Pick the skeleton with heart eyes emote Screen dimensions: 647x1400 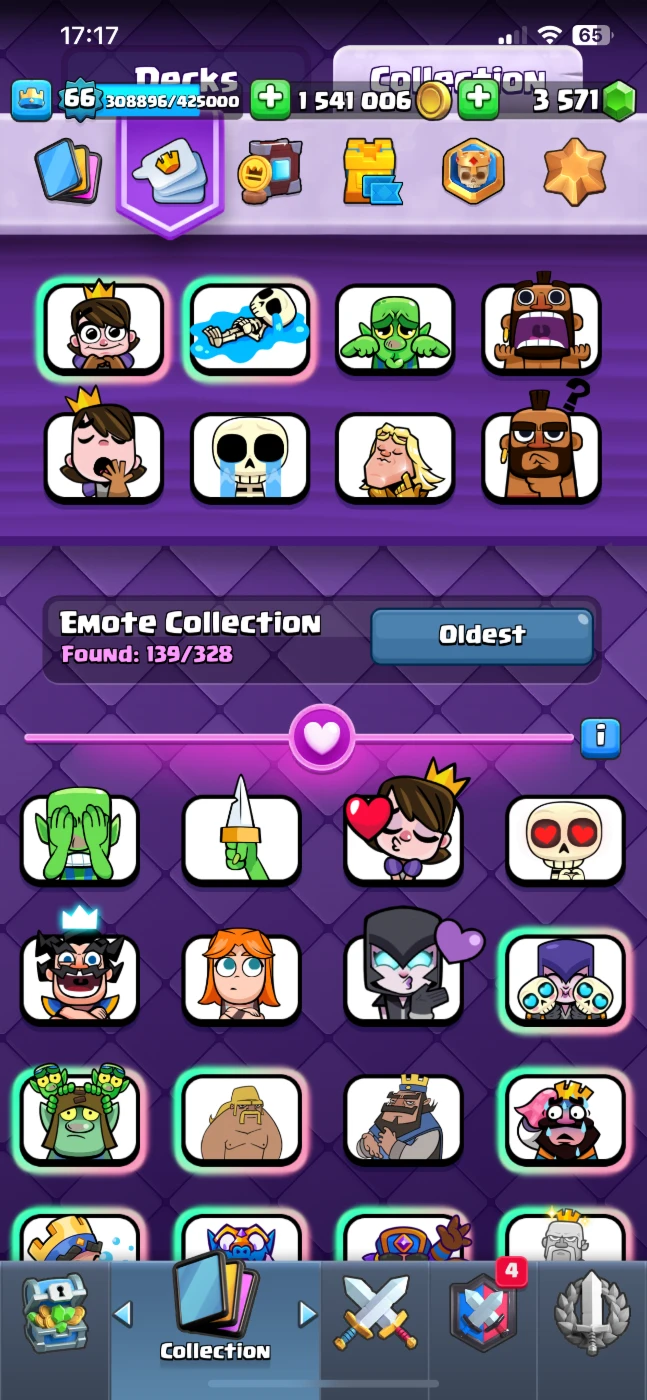coord(565,840)
